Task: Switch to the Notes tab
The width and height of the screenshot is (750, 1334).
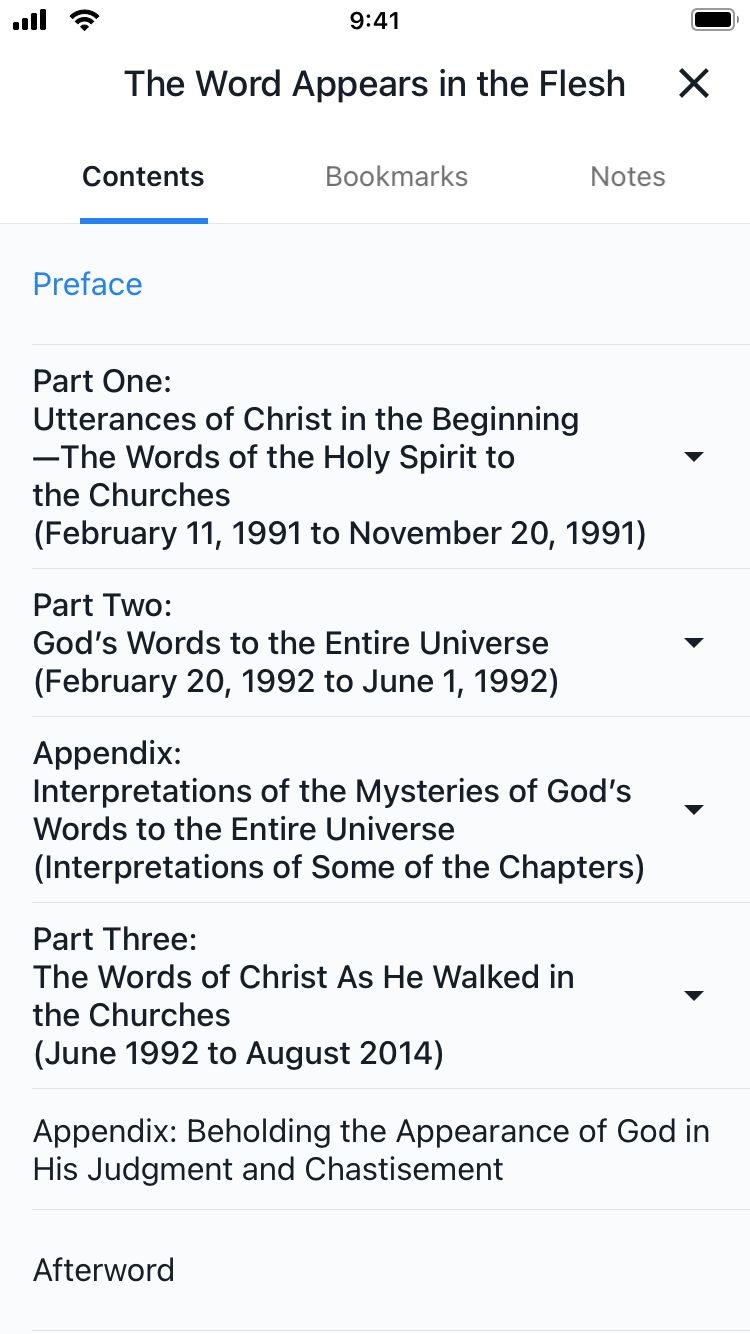Action: pyautogui.click(x=628, y=177)
